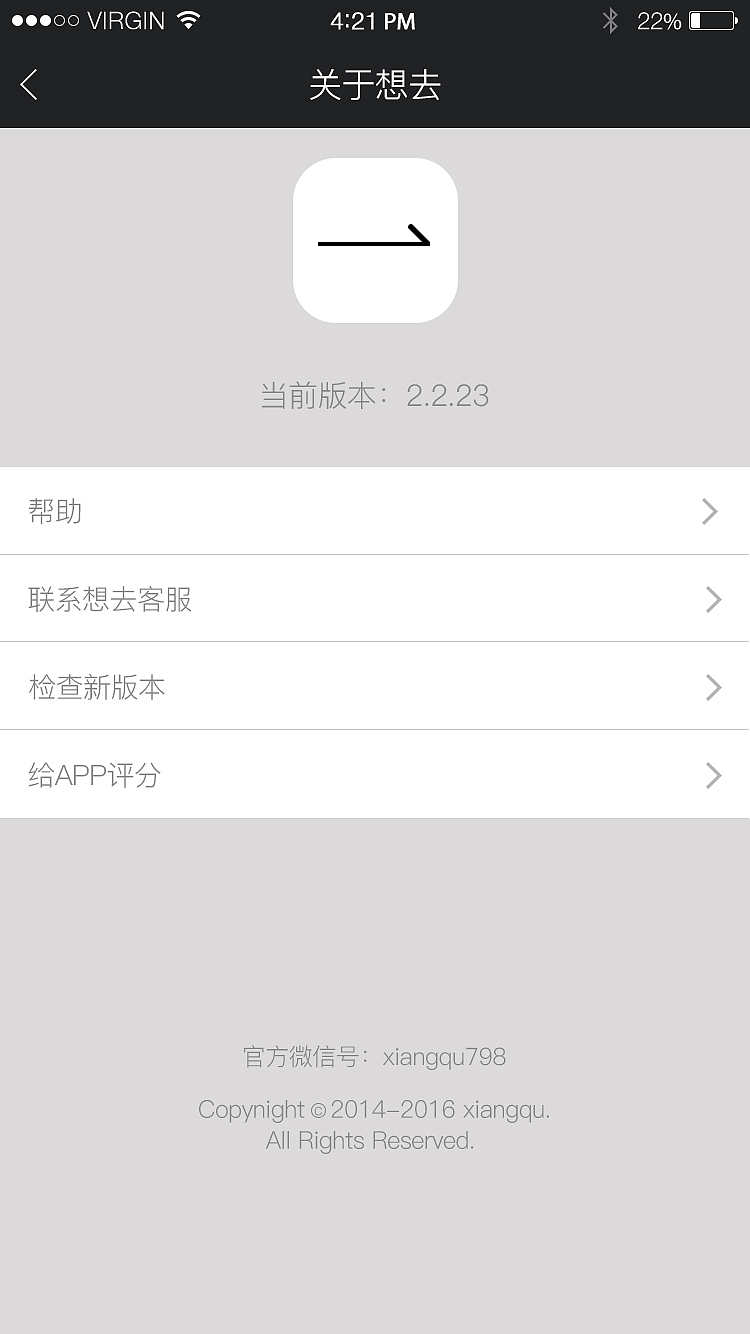Click the official WeChat ID xiangqu798 text
This screenshot has width=750, height=1334.
pos(375,1057)
